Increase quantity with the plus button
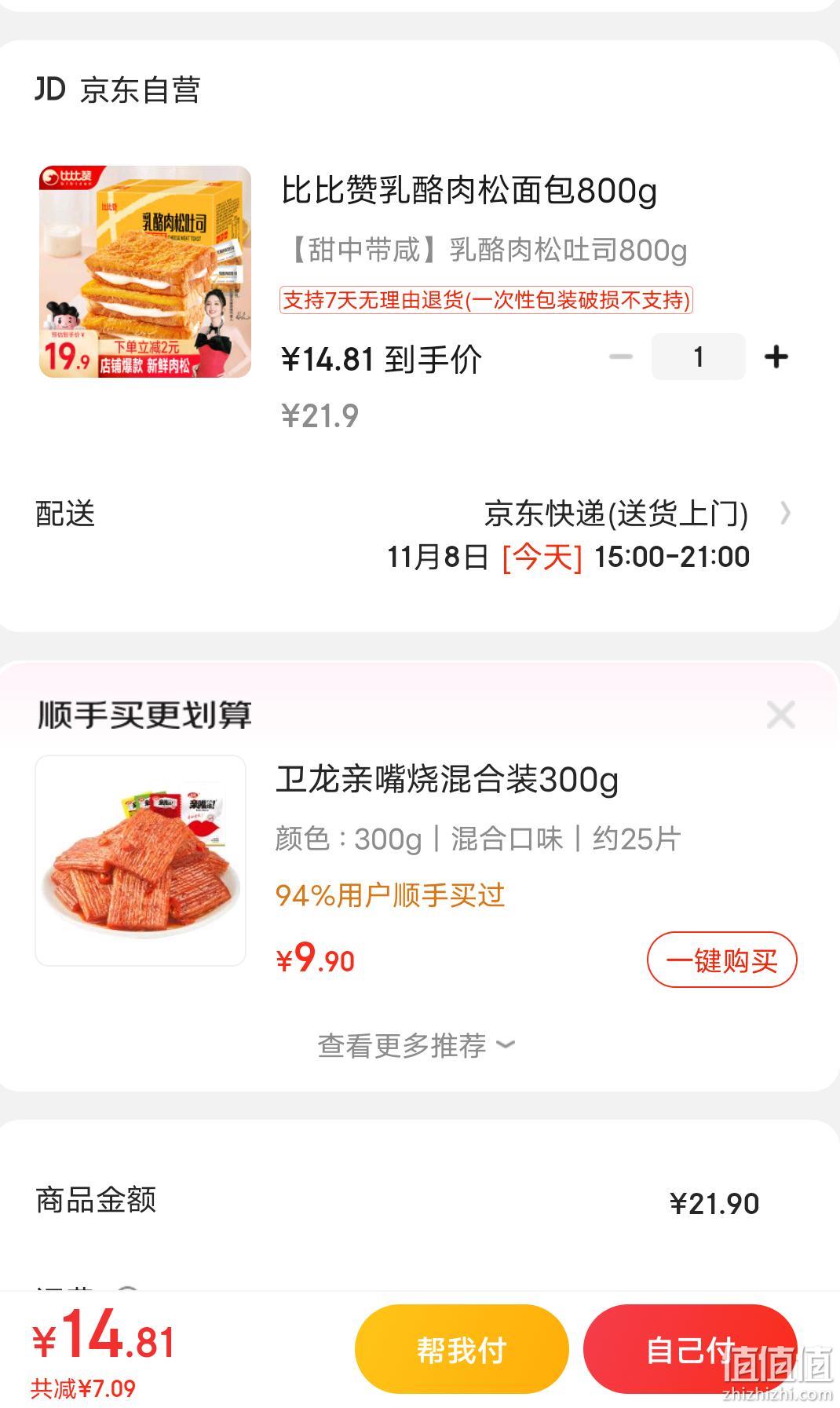 pos(776,357)
